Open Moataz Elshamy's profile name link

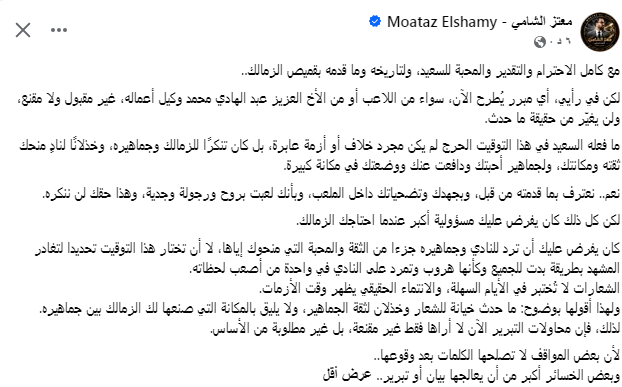480,22
